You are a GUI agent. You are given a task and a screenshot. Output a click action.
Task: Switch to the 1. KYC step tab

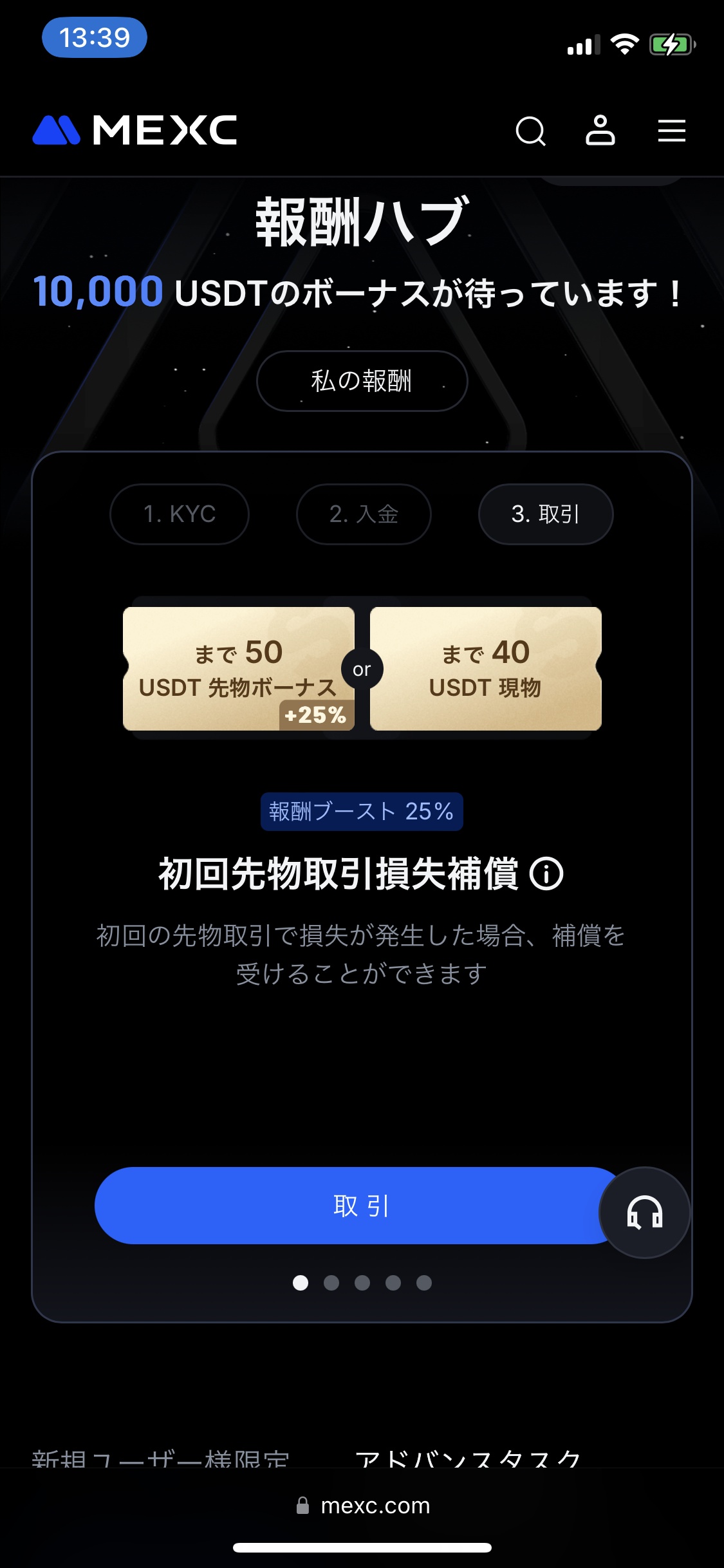pyautogui.click(x=180, y=514)
